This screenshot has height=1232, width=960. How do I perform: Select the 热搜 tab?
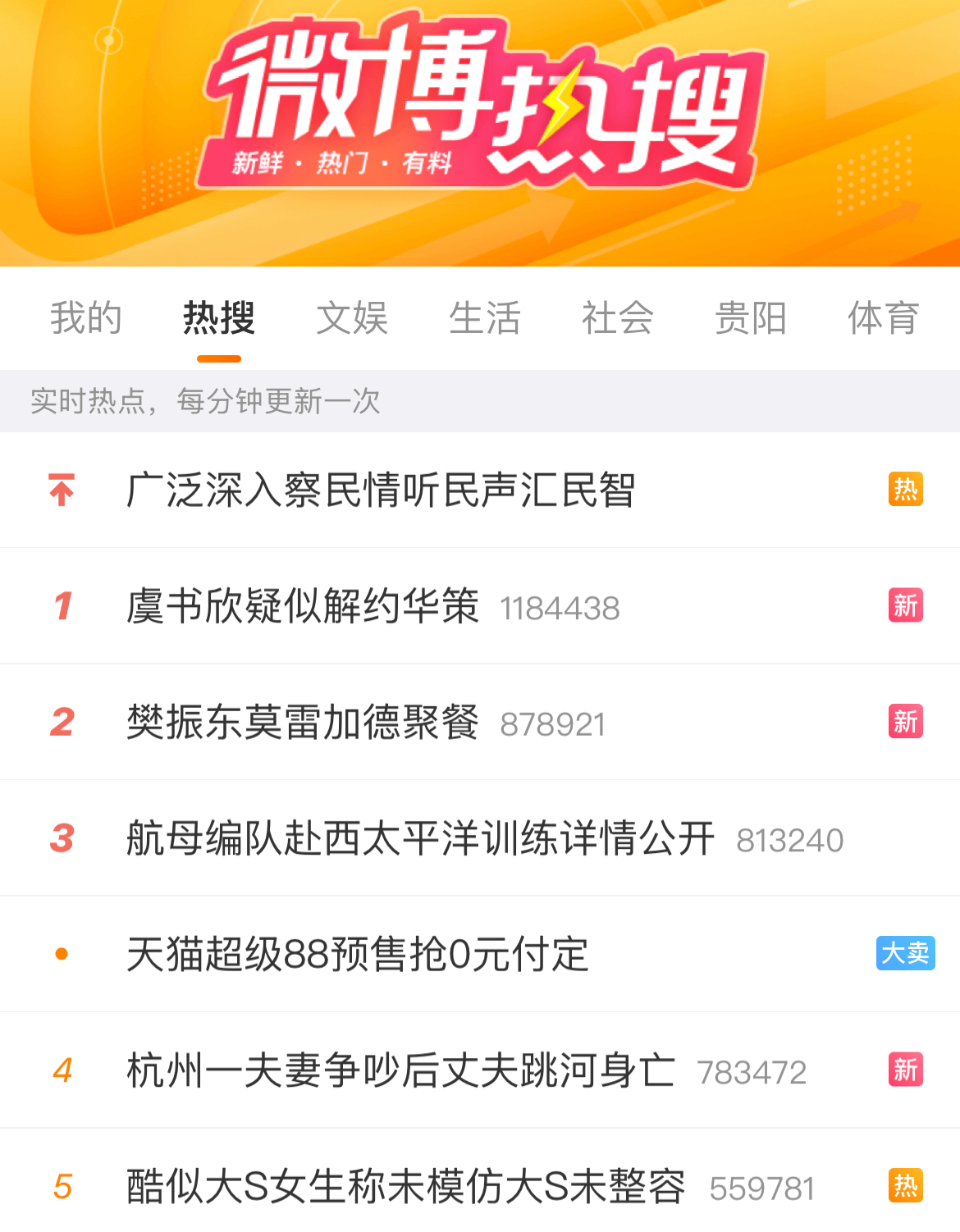coord(219,318)
